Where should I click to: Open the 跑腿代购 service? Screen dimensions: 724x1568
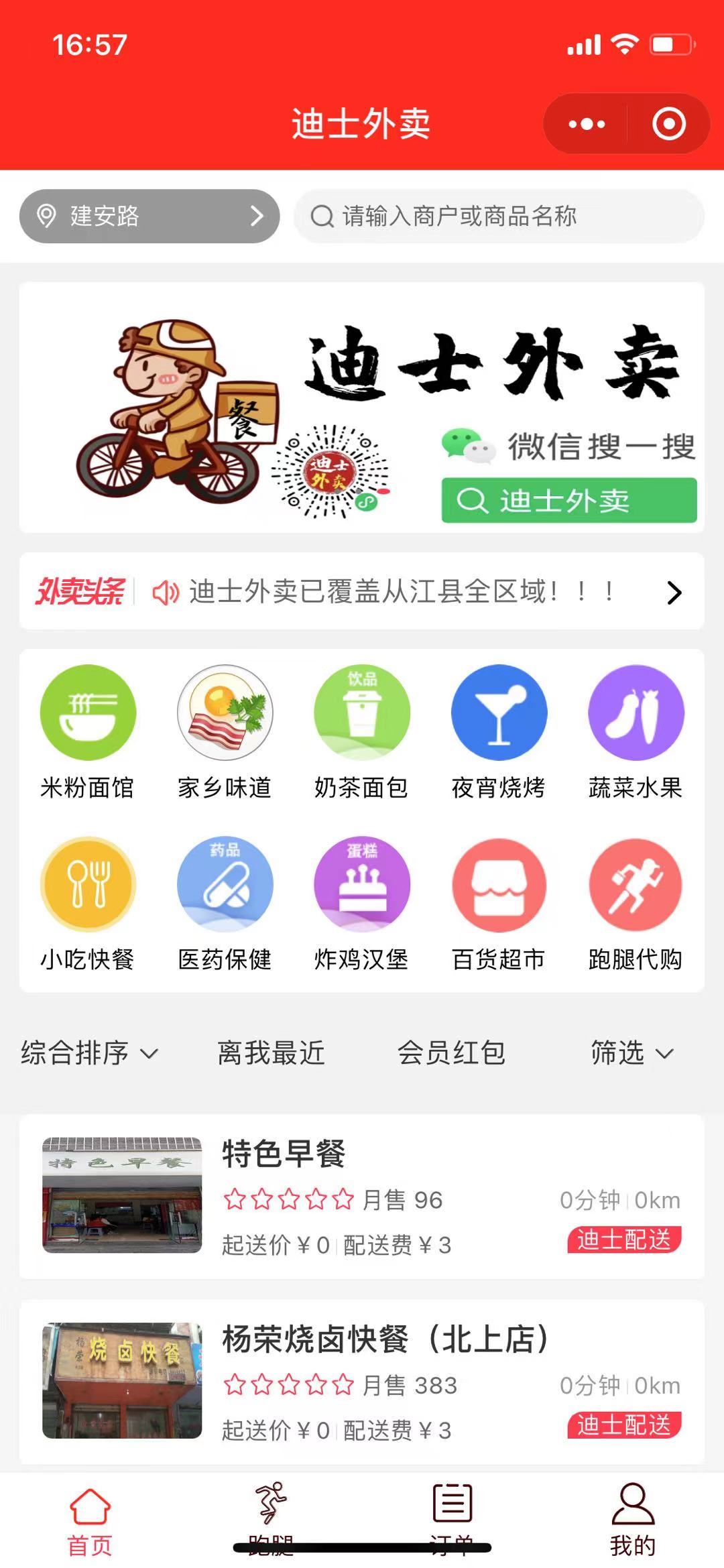pos(636,903)
